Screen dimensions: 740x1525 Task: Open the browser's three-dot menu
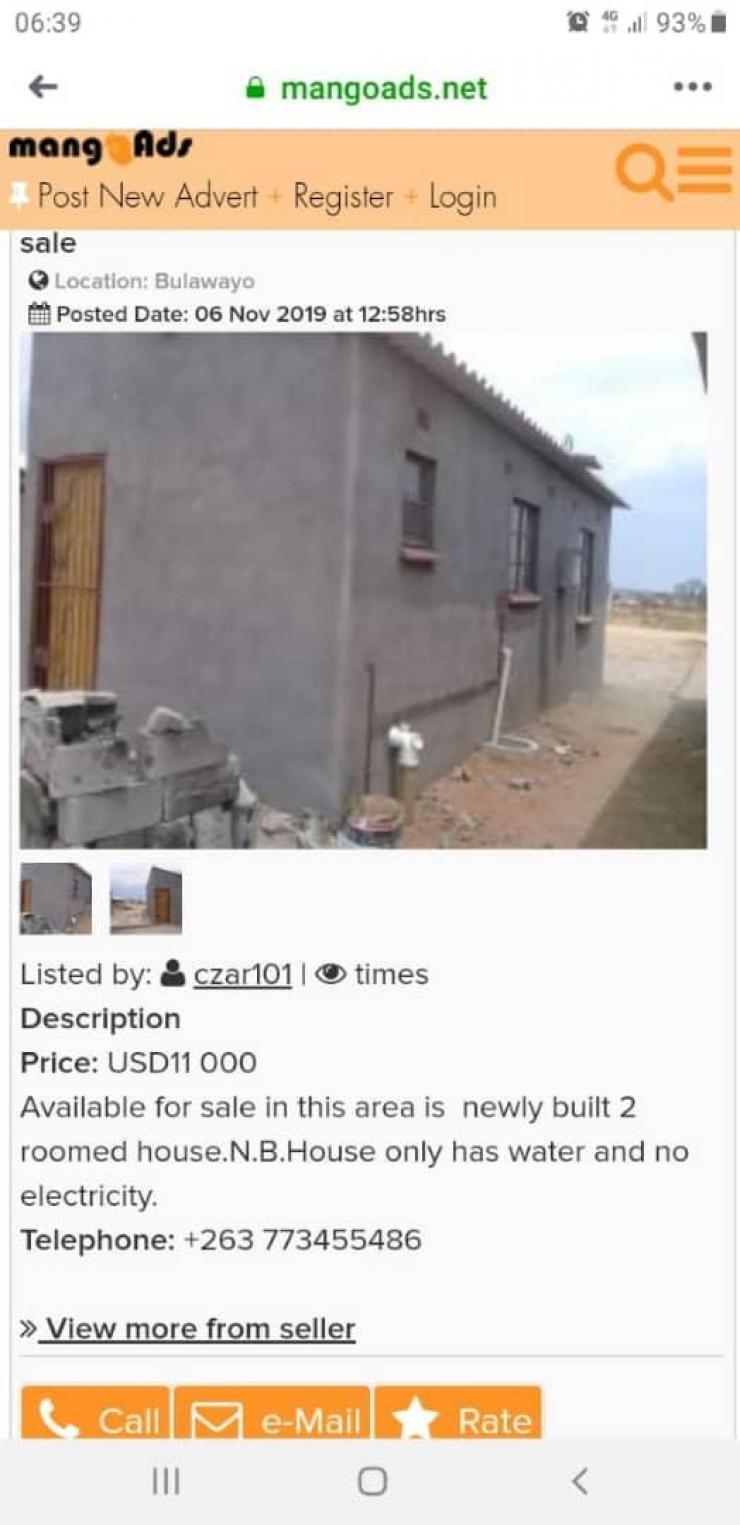click(x=693, y=87)
